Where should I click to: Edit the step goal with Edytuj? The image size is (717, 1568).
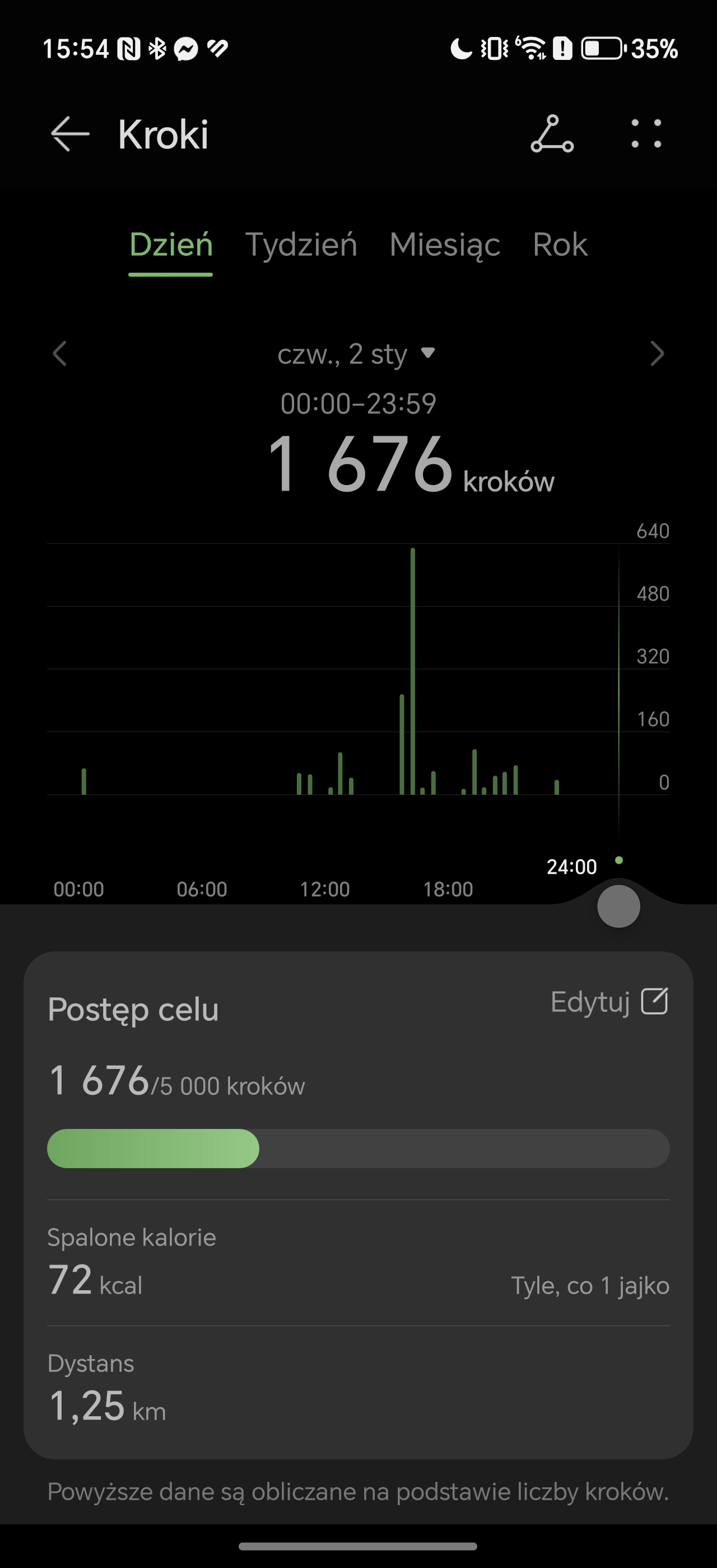coord(609,1001)
